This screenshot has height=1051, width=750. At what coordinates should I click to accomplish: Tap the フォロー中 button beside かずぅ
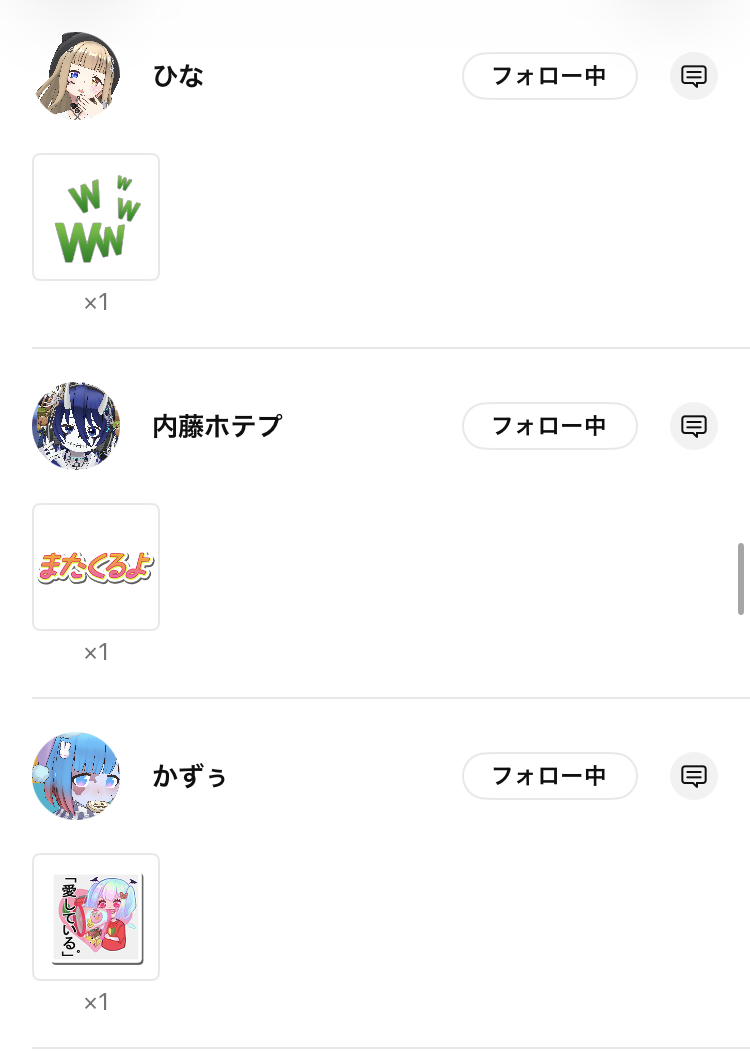pos(549,776)
